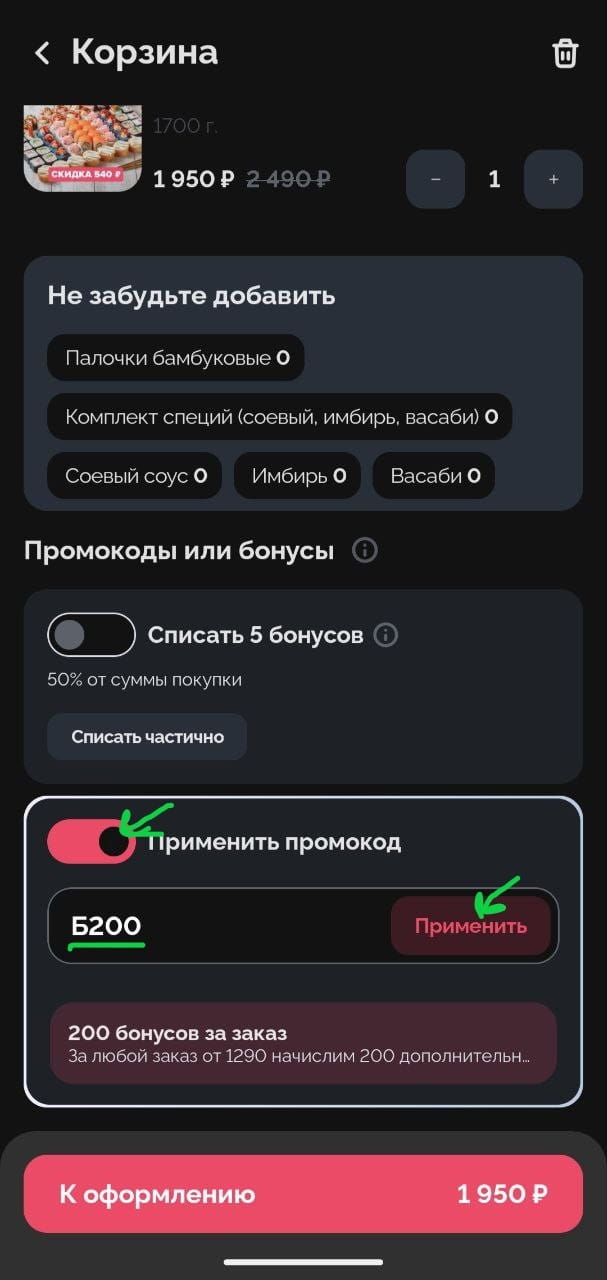This screenshot has height=1280, width=607.
Task: Add Васаби to the order
Action: coord(434,476)
